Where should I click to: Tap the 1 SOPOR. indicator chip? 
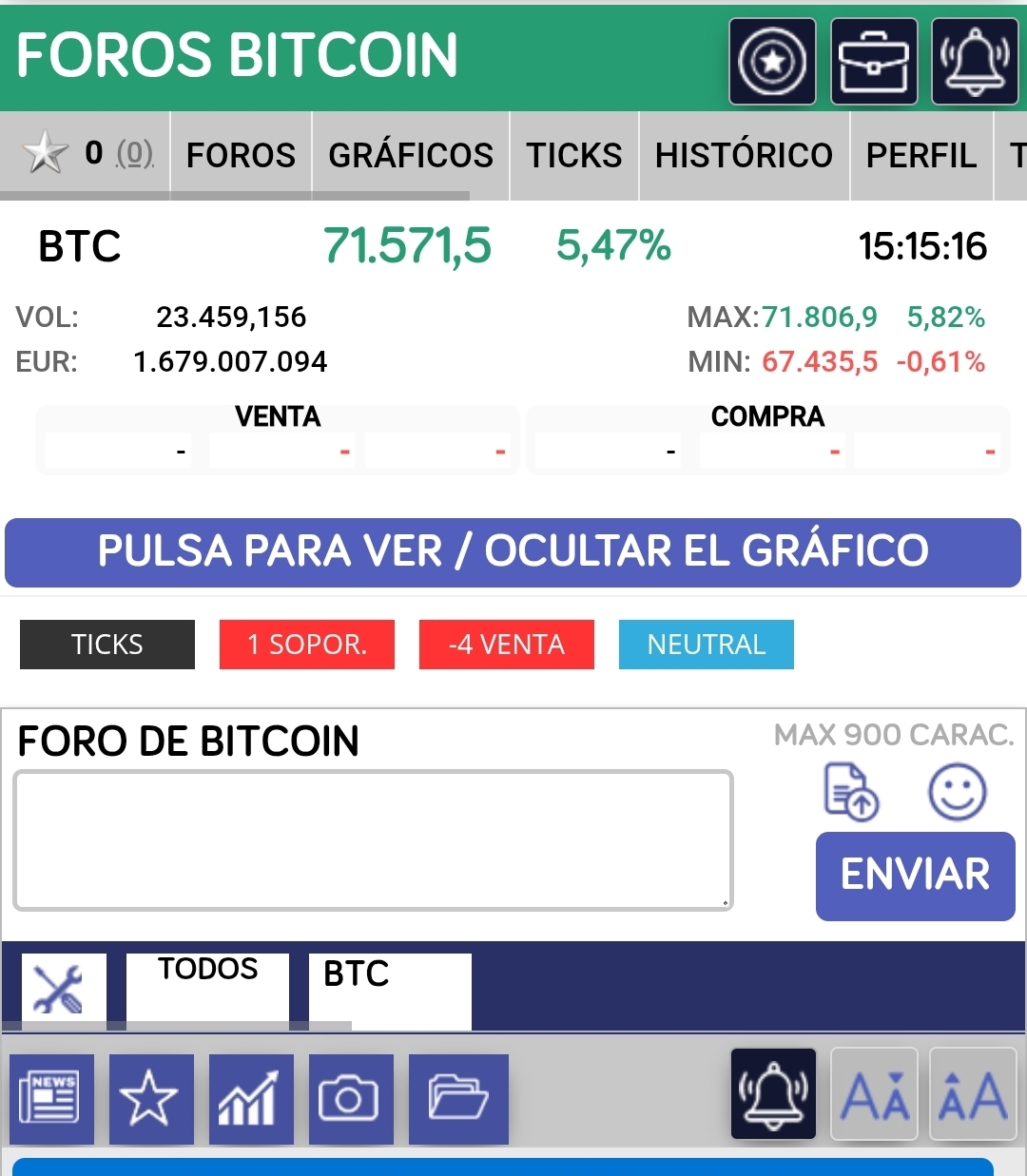click(x=307, y=645)
